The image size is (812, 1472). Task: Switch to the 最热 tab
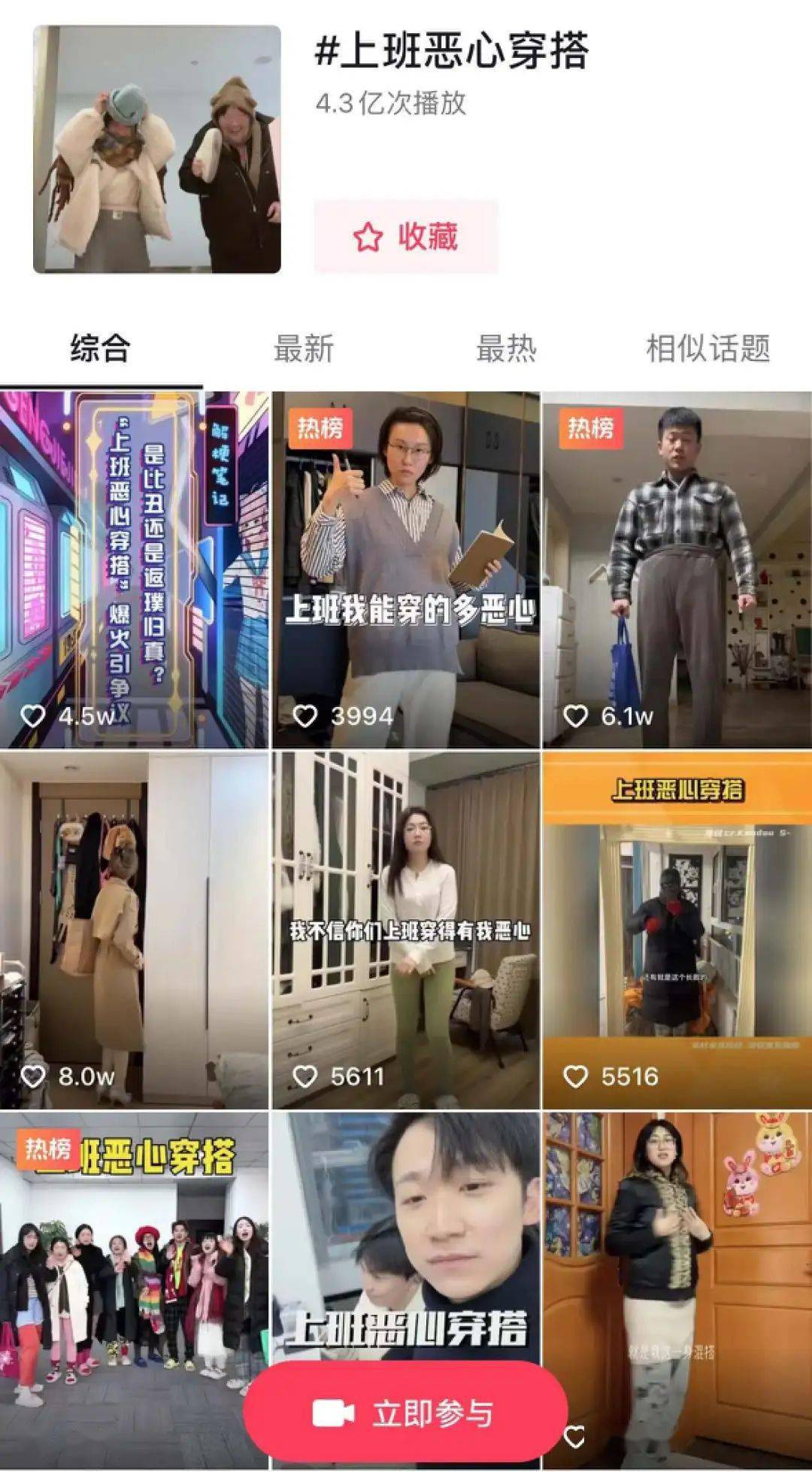coord(506,348)
